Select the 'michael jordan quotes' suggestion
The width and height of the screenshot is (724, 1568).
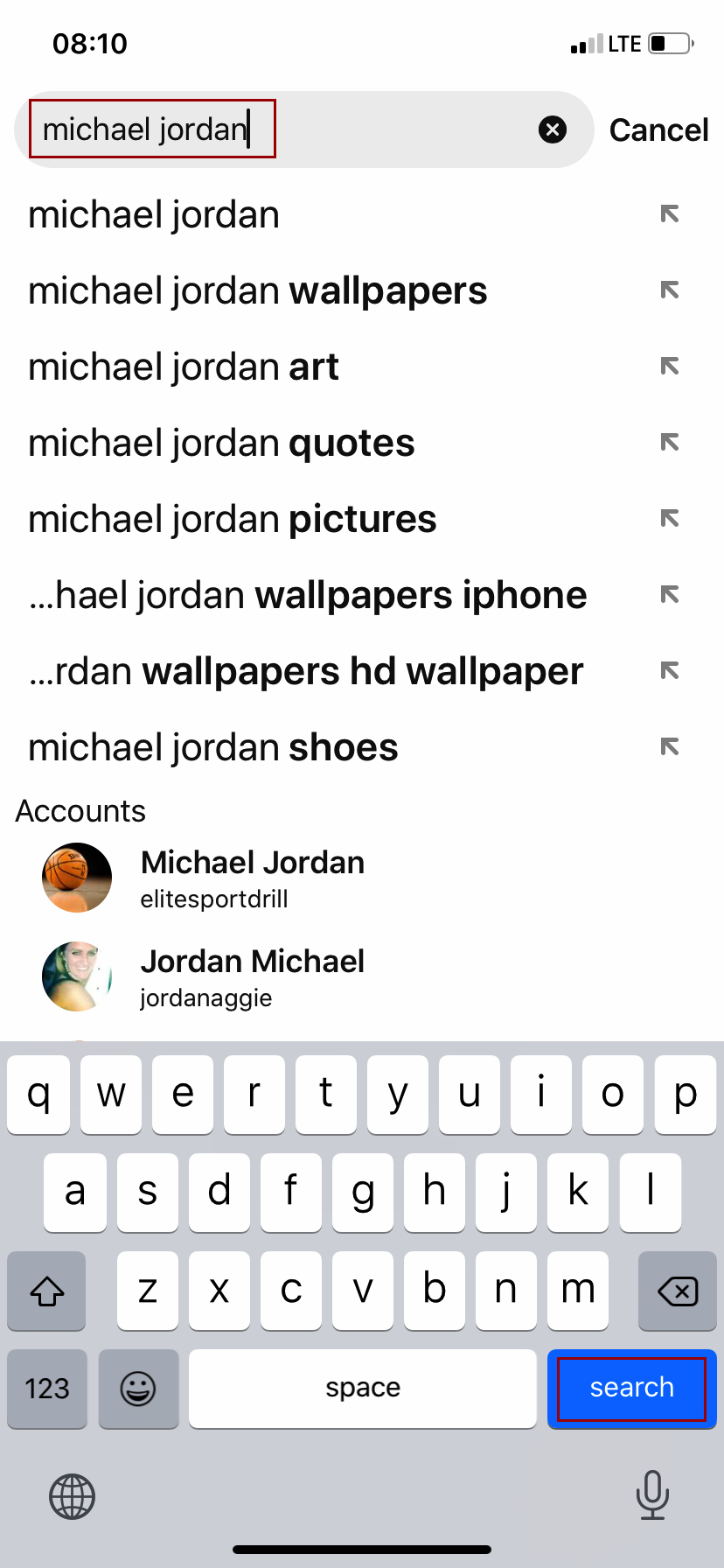[221, 444]
